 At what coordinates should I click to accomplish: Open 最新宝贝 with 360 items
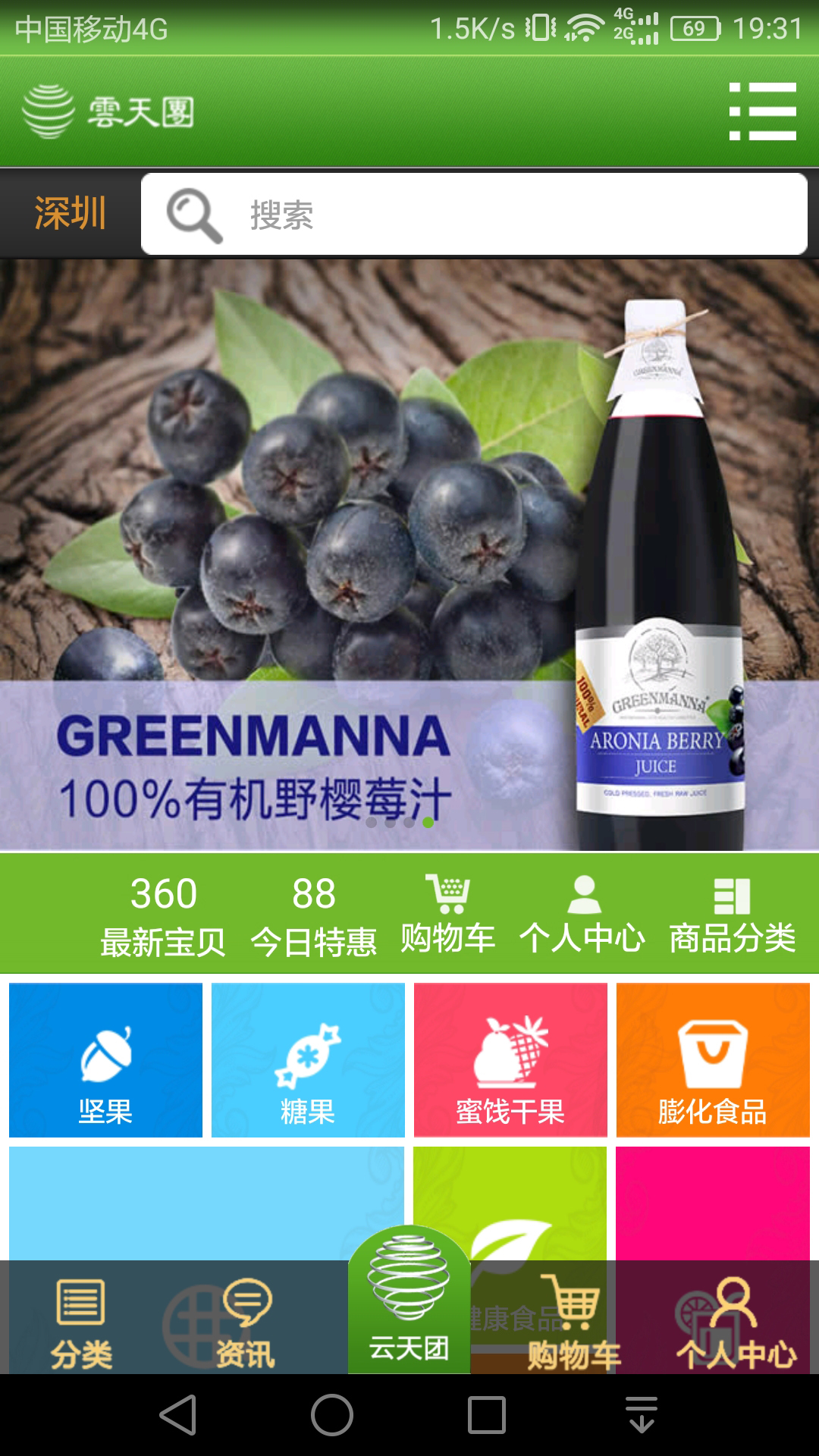tap(163, 915)
